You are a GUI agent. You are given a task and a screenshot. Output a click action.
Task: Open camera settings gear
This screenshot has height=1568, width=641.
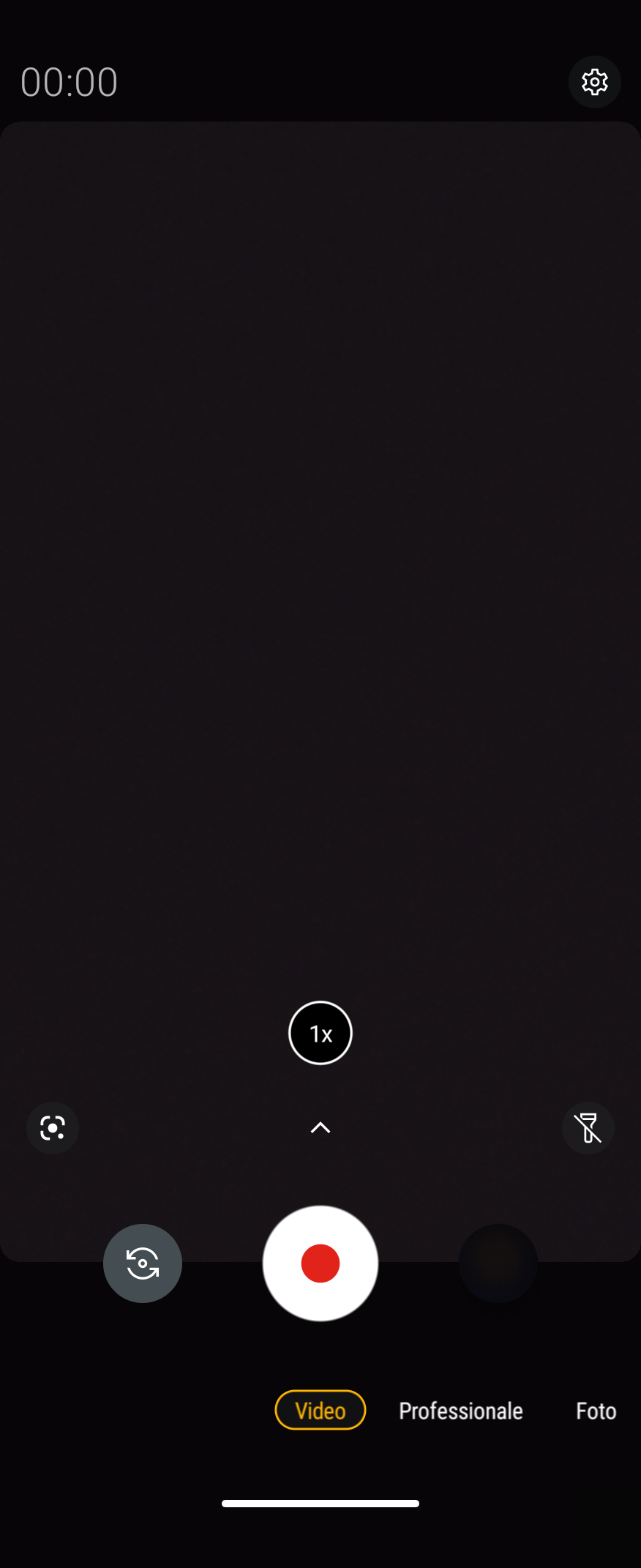tap(594, 82)
